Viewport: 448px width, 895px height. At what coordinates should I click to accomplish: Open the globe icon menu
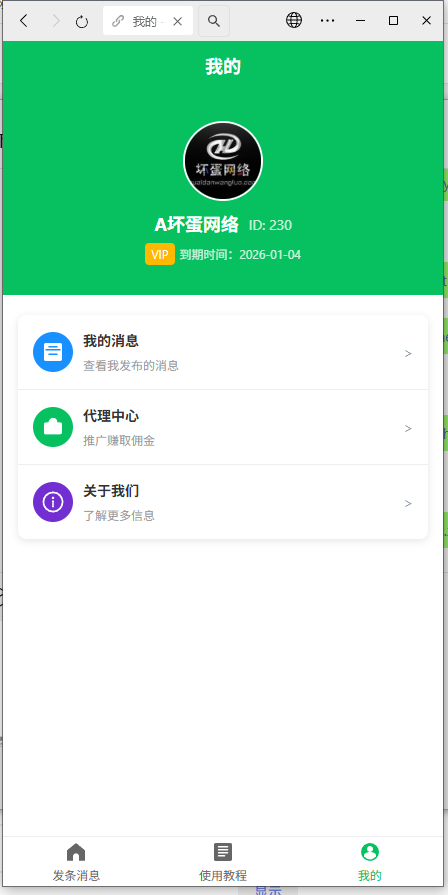tap(294, 21)
